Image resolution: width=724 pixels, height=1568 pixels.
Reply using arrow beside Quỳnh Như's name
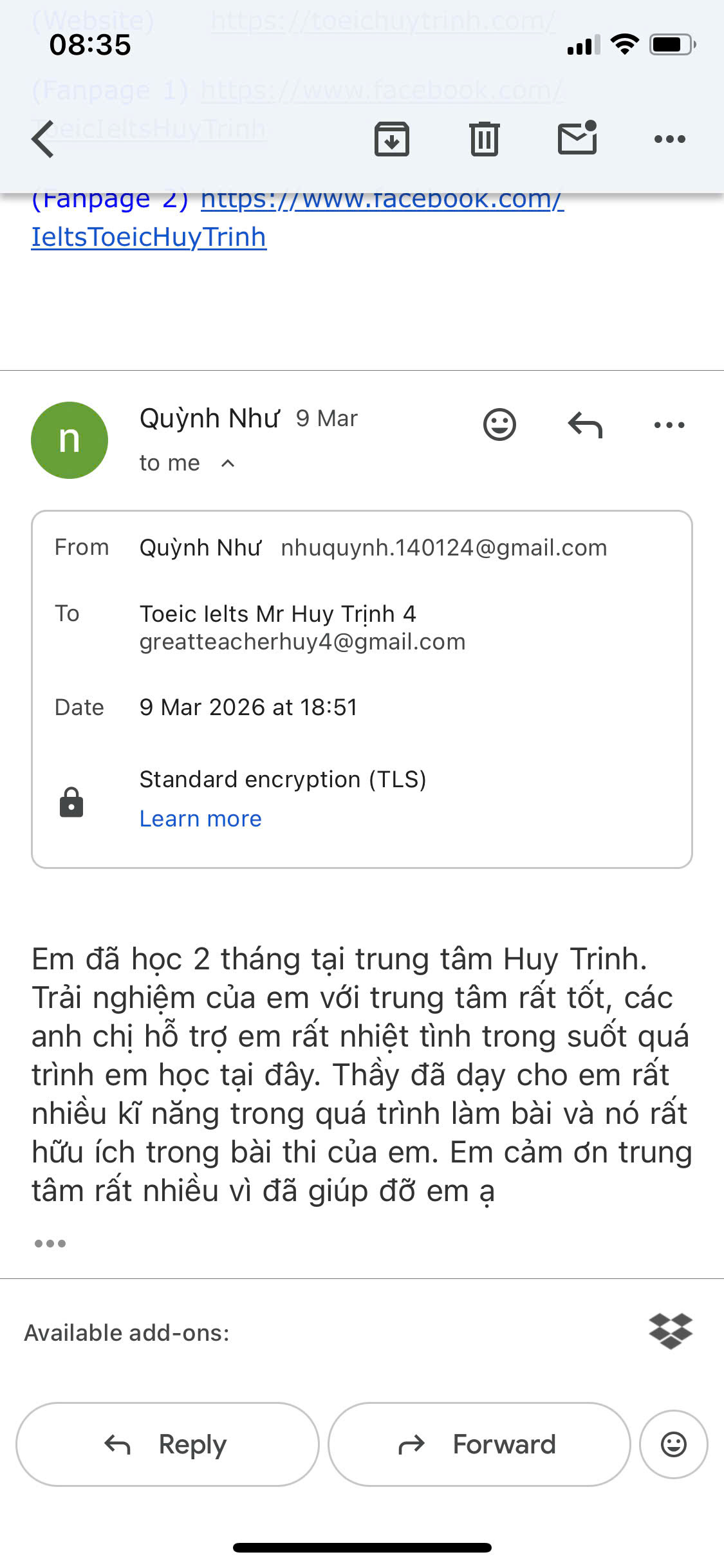585,425
